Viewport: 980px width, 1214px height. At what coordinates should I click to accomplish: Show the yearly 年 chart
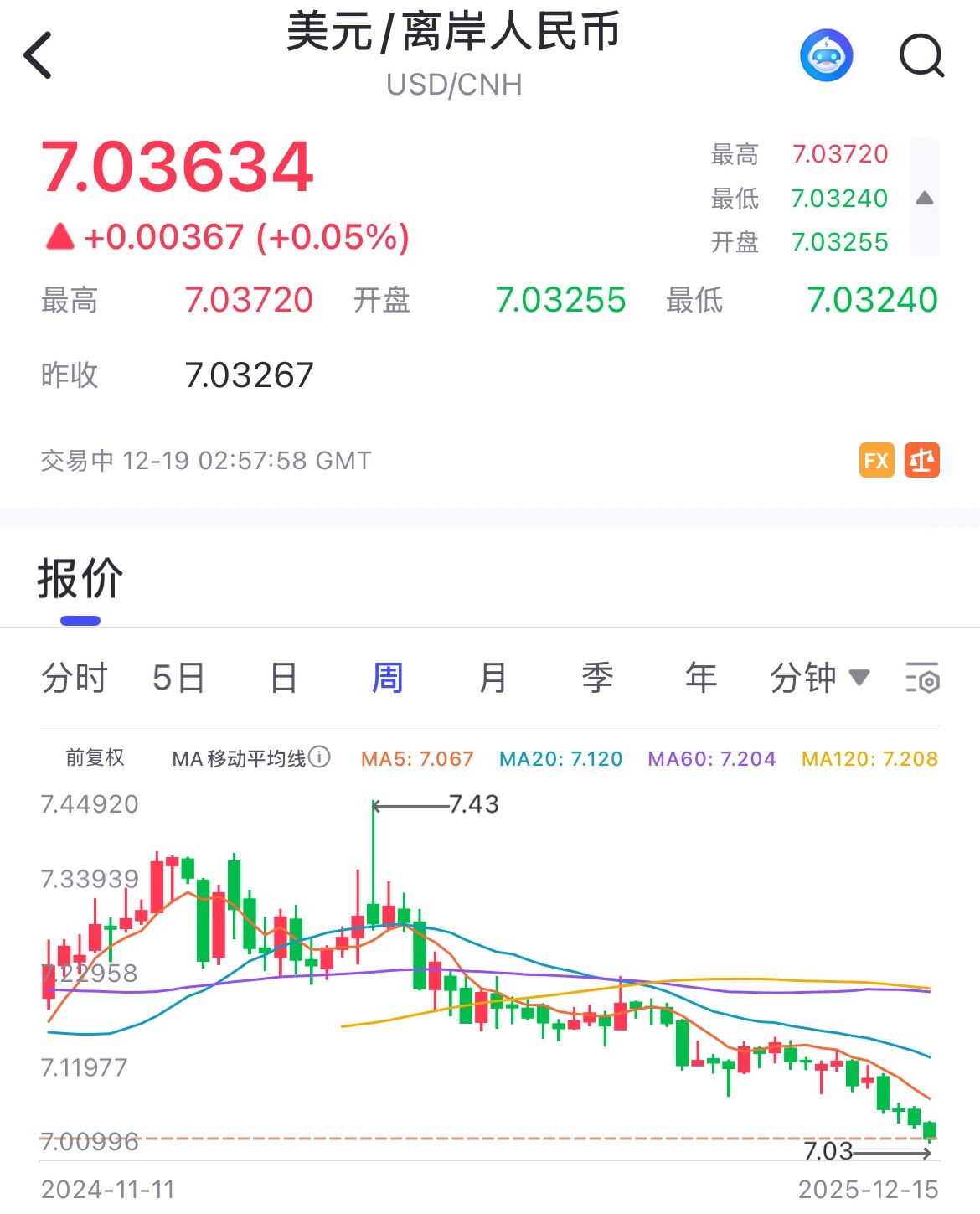tap(701, 678)
